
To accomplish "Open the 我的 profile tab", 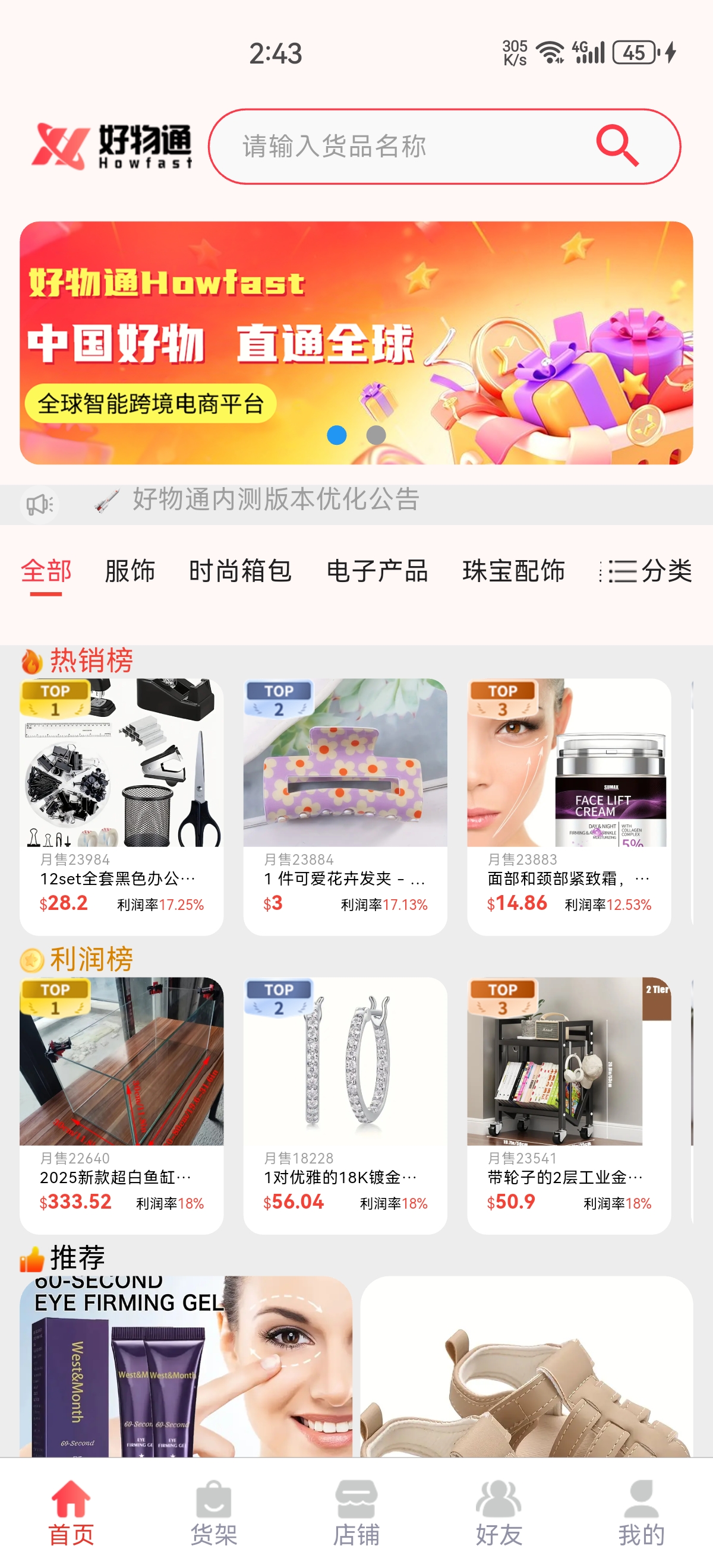I will coord(641,1513).
